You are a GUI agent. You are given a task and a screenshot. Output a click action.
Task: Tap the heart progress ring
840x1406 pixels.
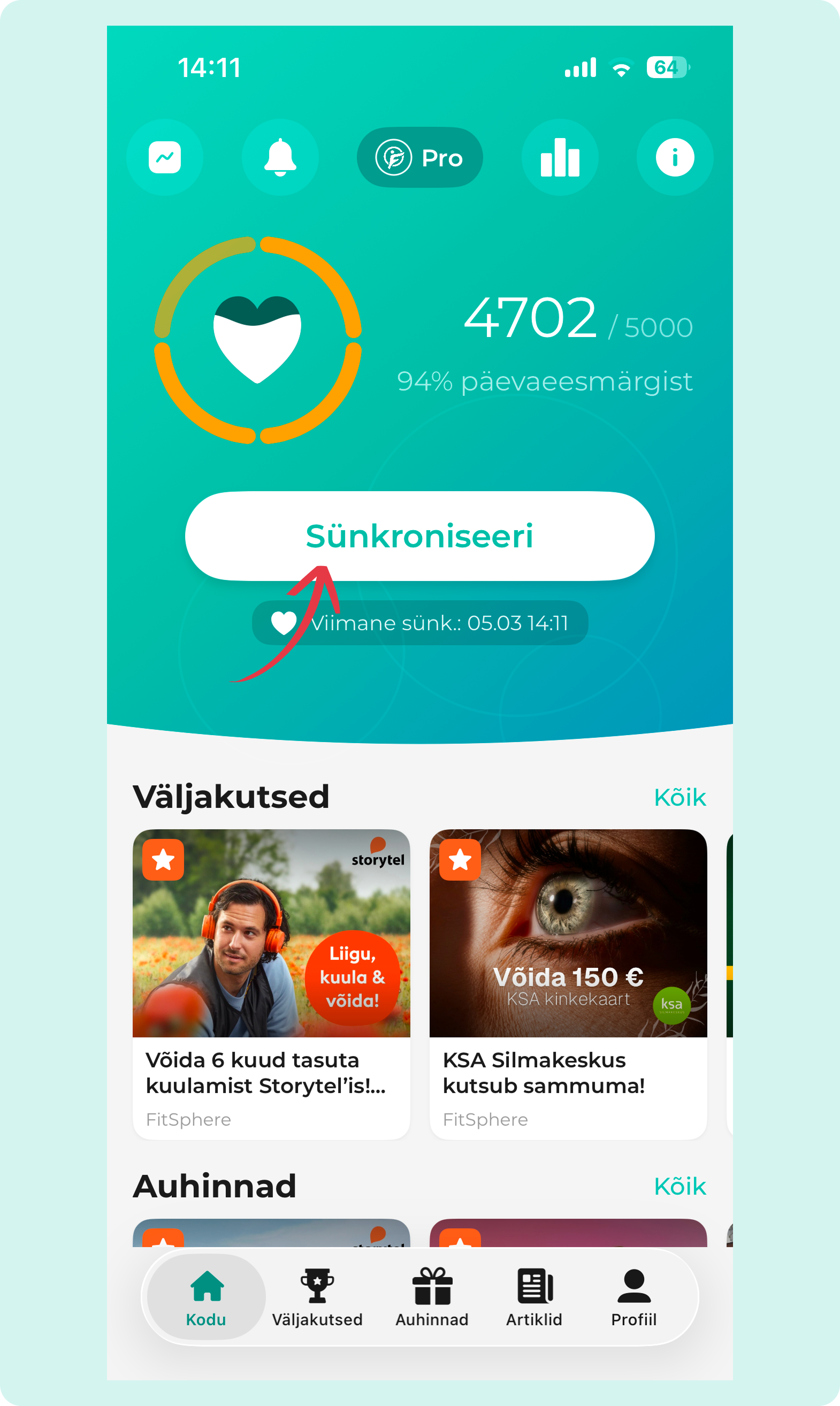[x=257, y=340]
